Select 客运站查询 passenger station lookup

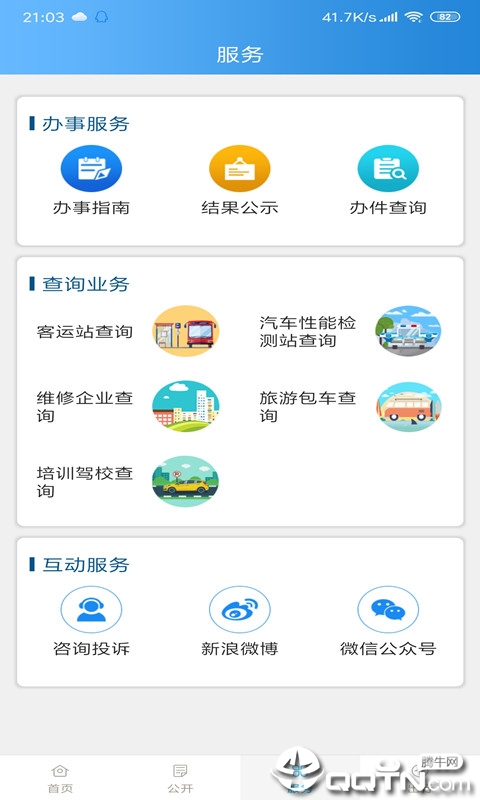click(x=128, y=331)
